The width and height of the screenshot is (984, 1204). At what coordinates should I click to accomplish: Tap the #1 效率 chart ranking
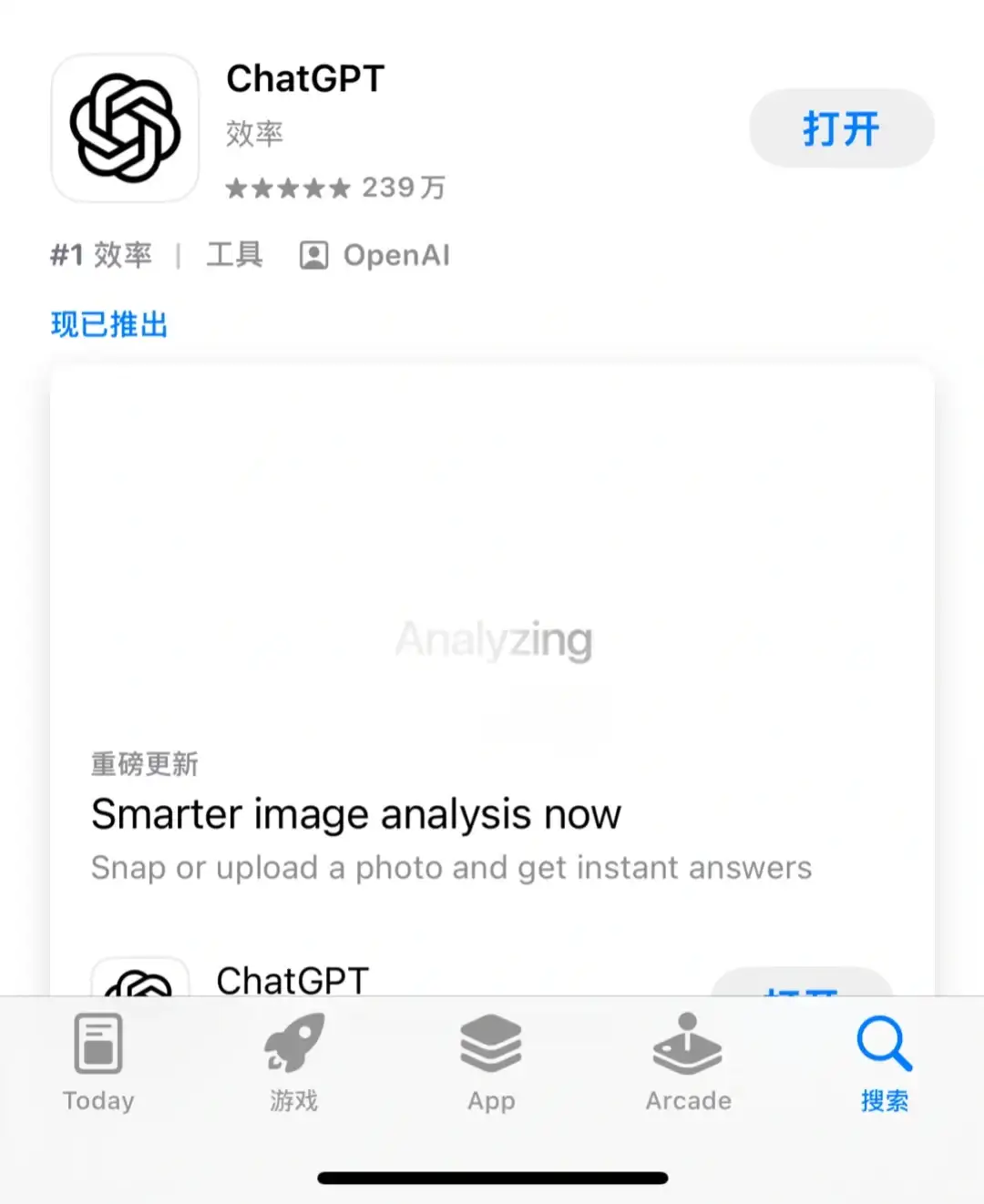[100, 255]
